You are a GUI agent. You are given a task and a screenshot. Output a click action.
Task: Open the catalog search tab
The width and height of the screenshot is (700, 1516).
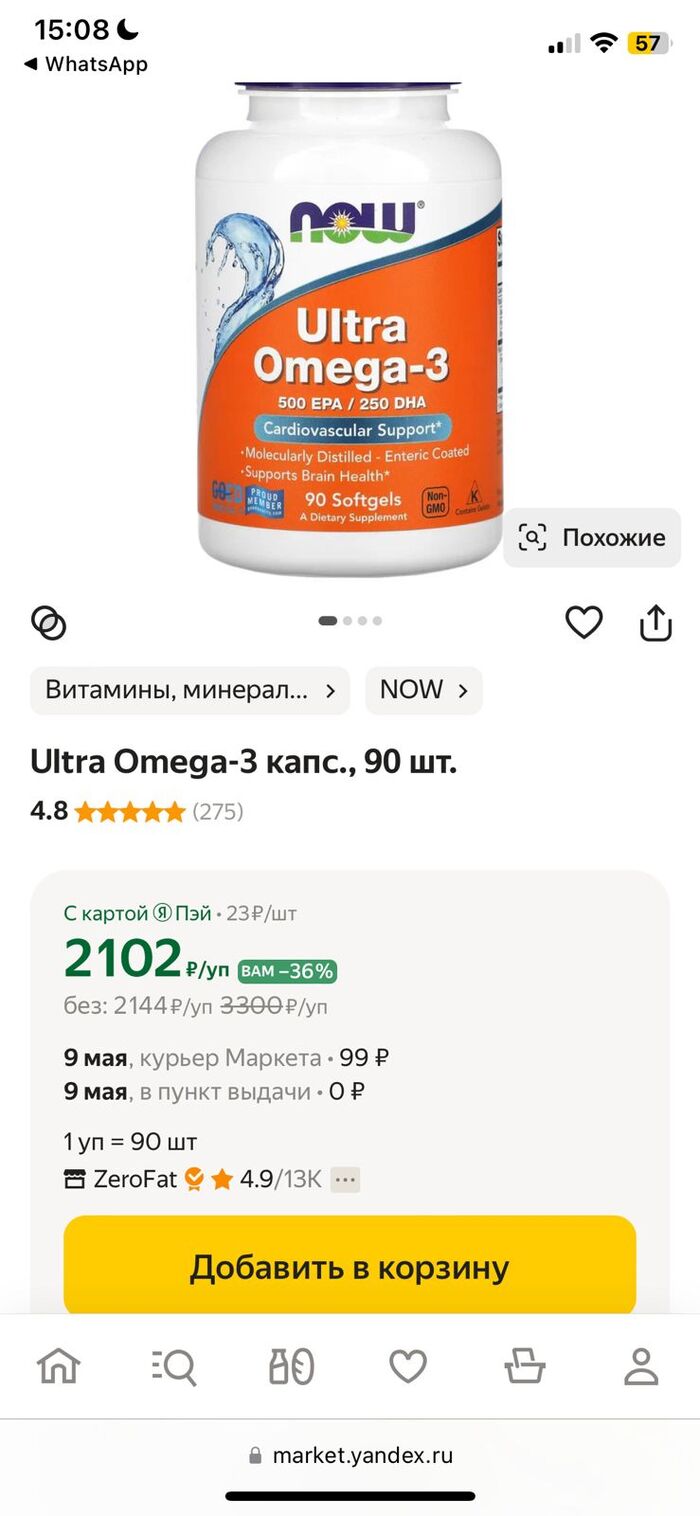pos(175,1365)
